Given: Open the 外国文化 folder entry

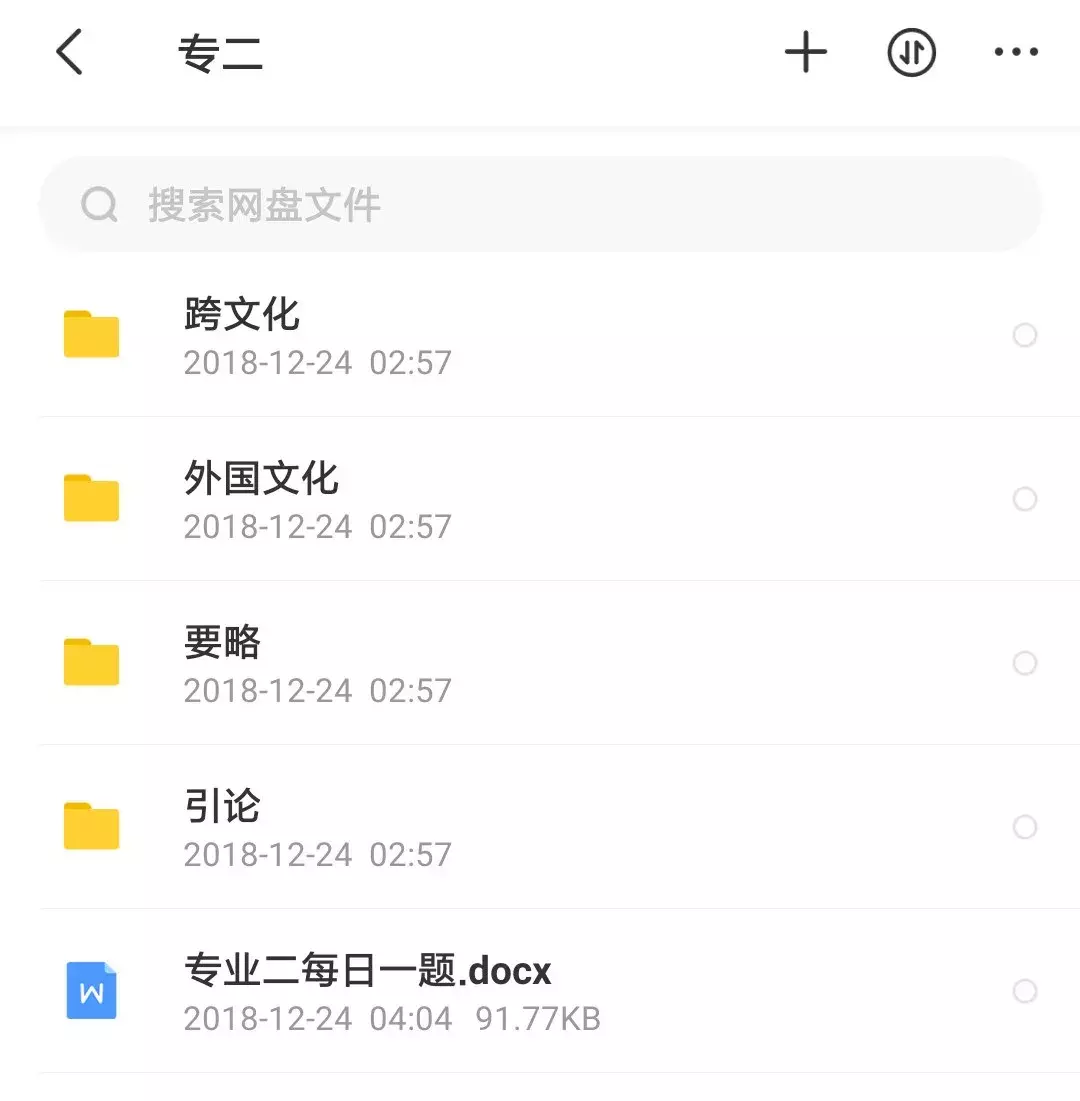Looking at the screenshot, I should tap(261, 480).
